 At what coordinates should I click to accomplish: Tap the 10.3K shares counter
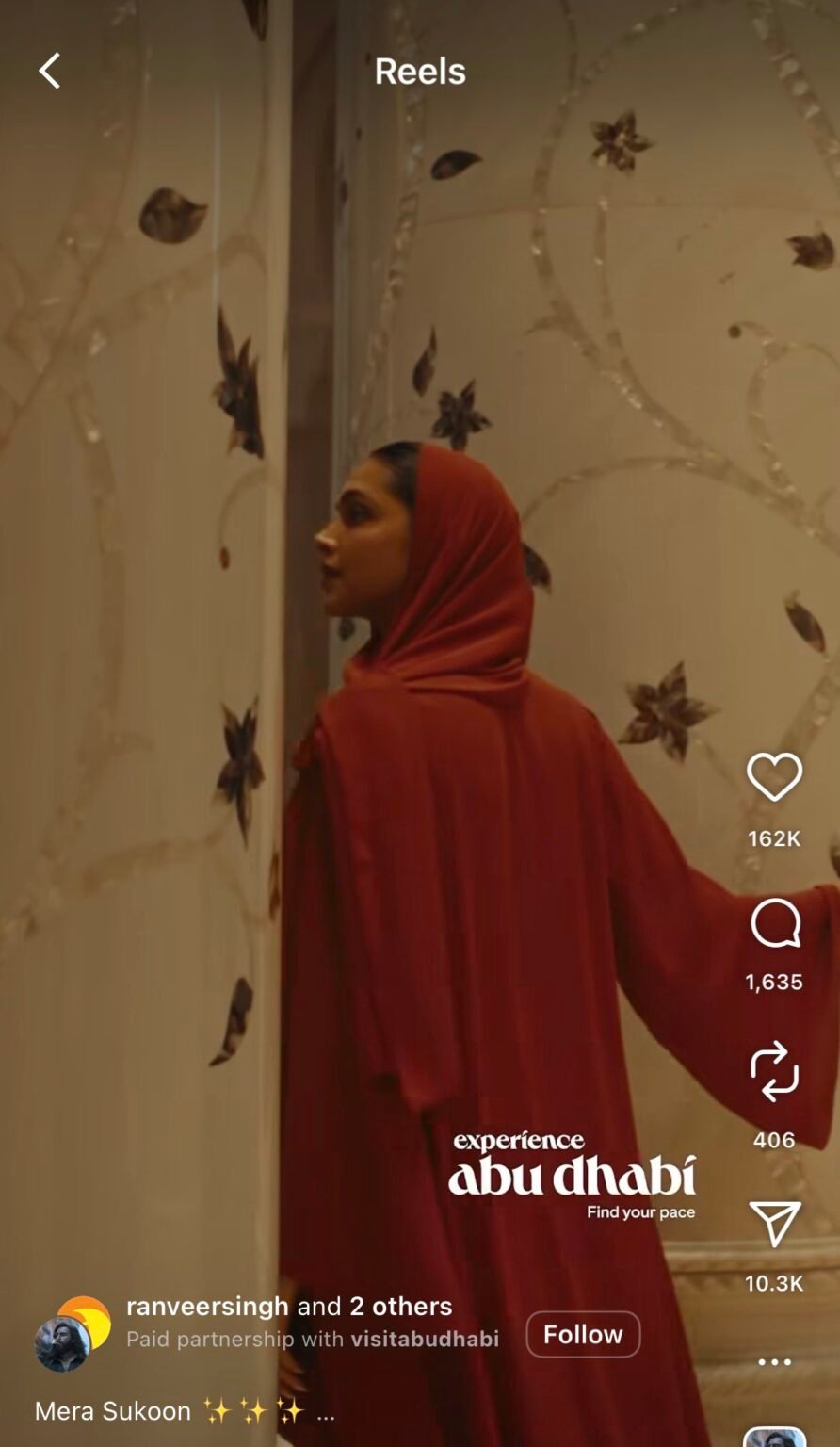coord(774,1281)
